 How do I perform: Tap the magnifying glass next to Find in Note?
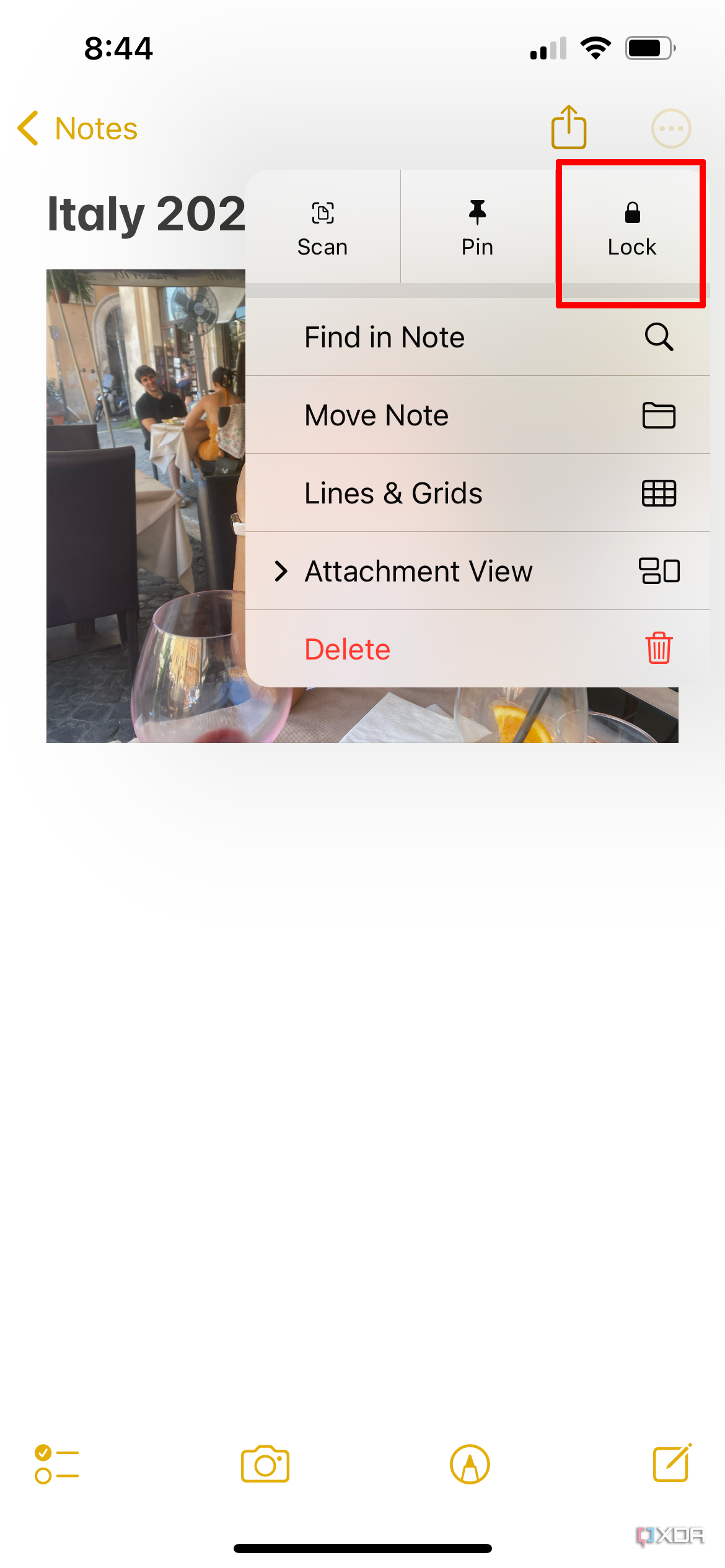659,337
